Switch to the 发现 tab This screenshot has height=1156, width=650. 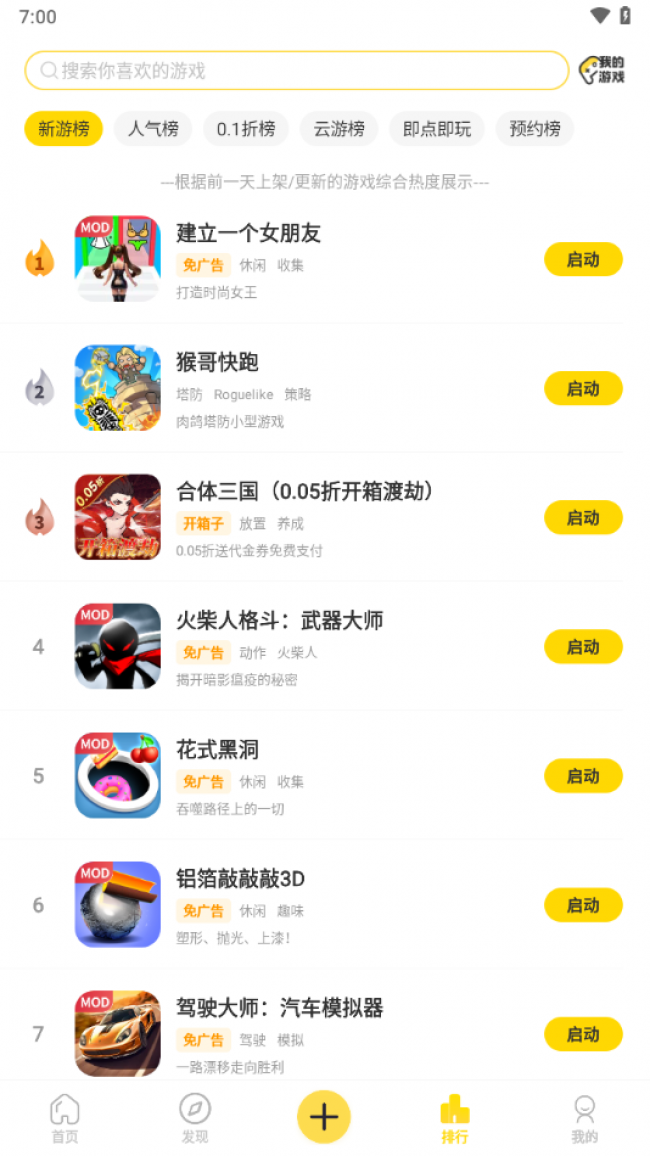(x=195, y=1118)
